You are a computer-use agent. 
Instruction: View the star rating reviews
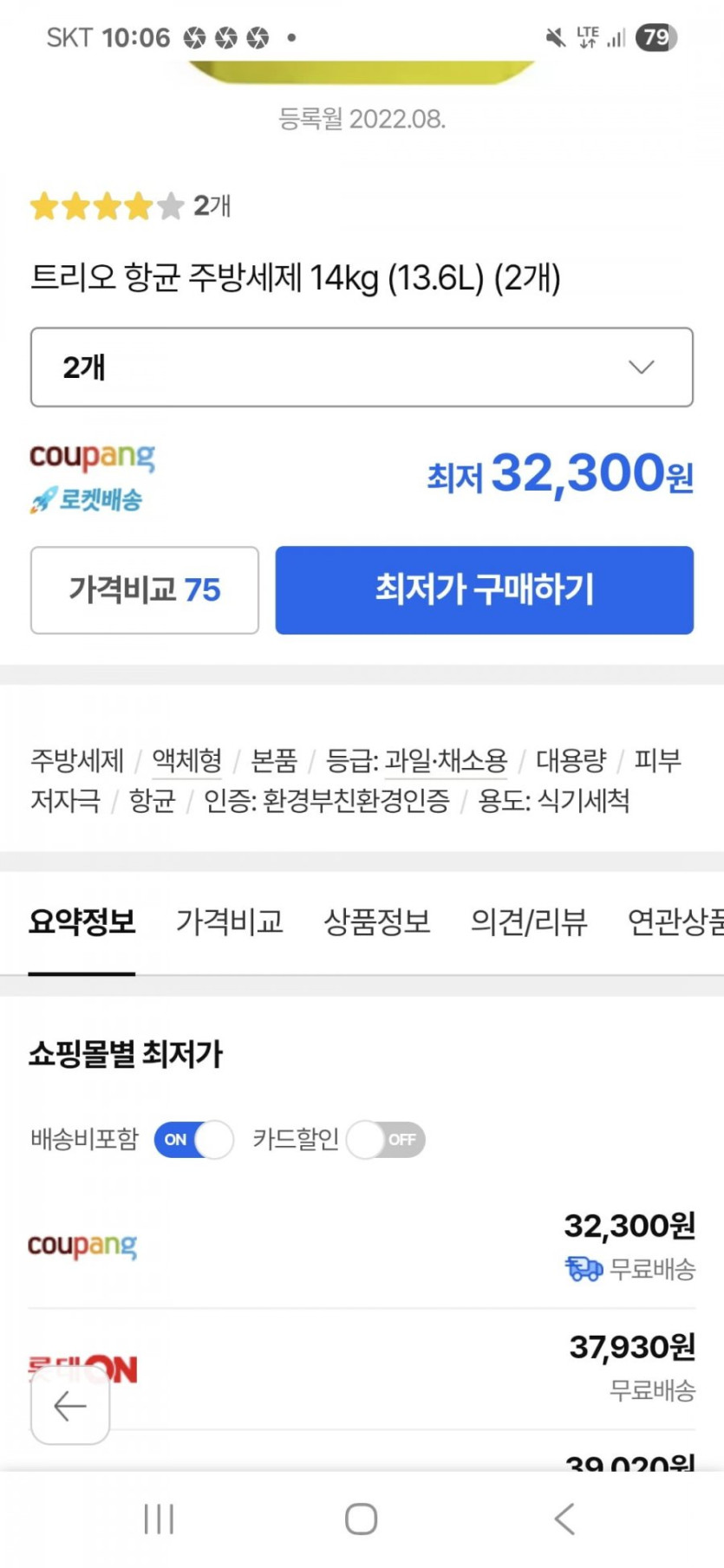(130, 206)
